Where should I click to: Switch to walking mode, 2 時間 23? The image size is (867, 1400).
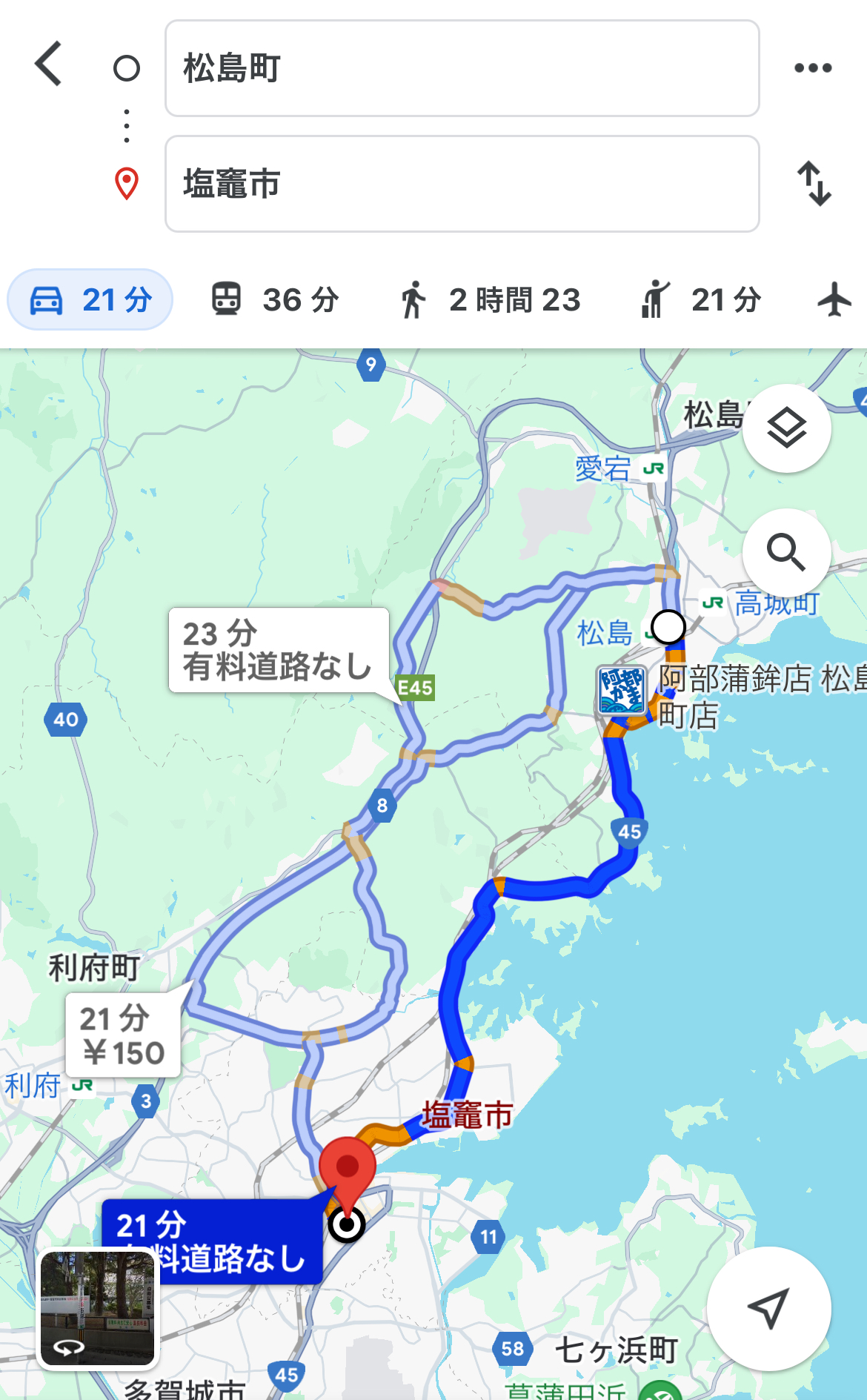pos(490,300)
